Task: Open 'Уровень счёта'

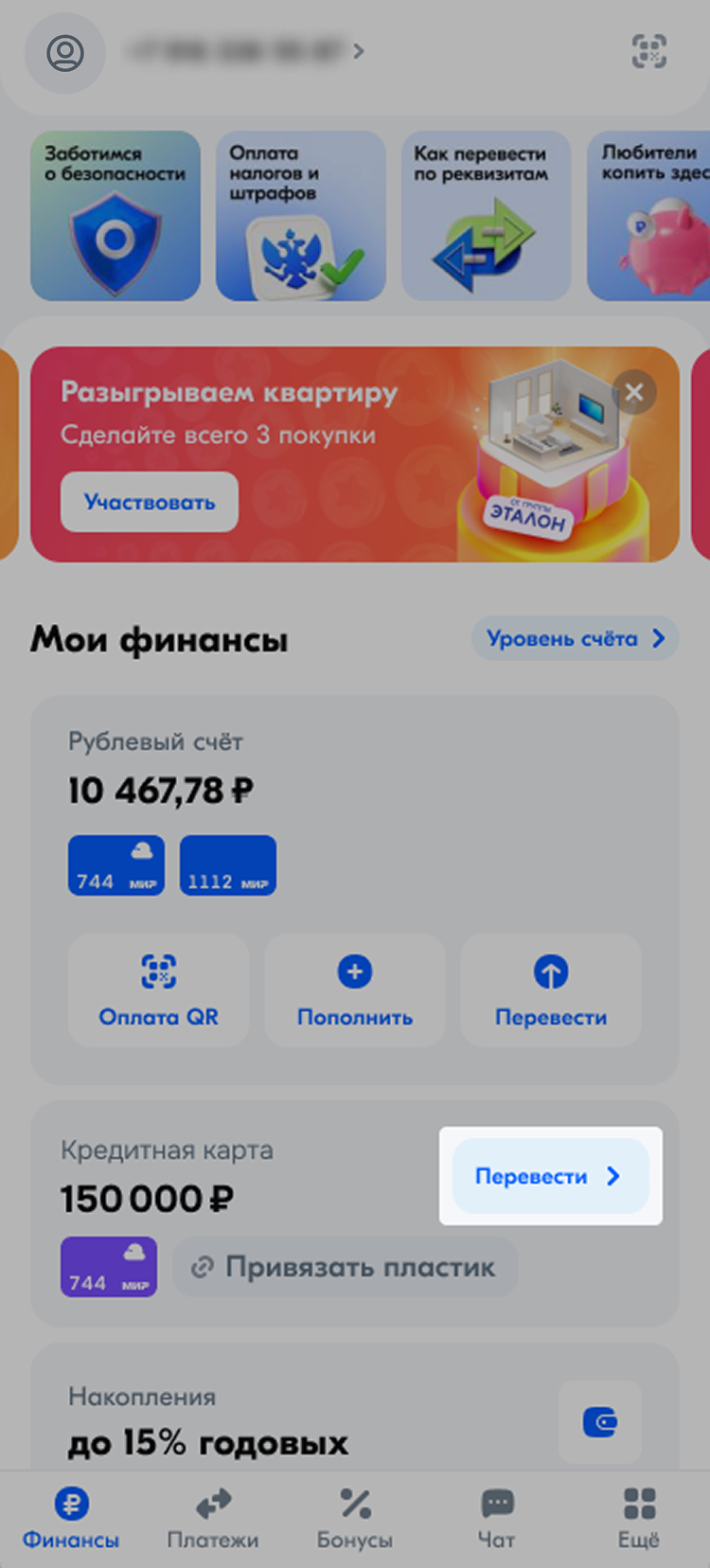Action: click(x=575, y=639)
